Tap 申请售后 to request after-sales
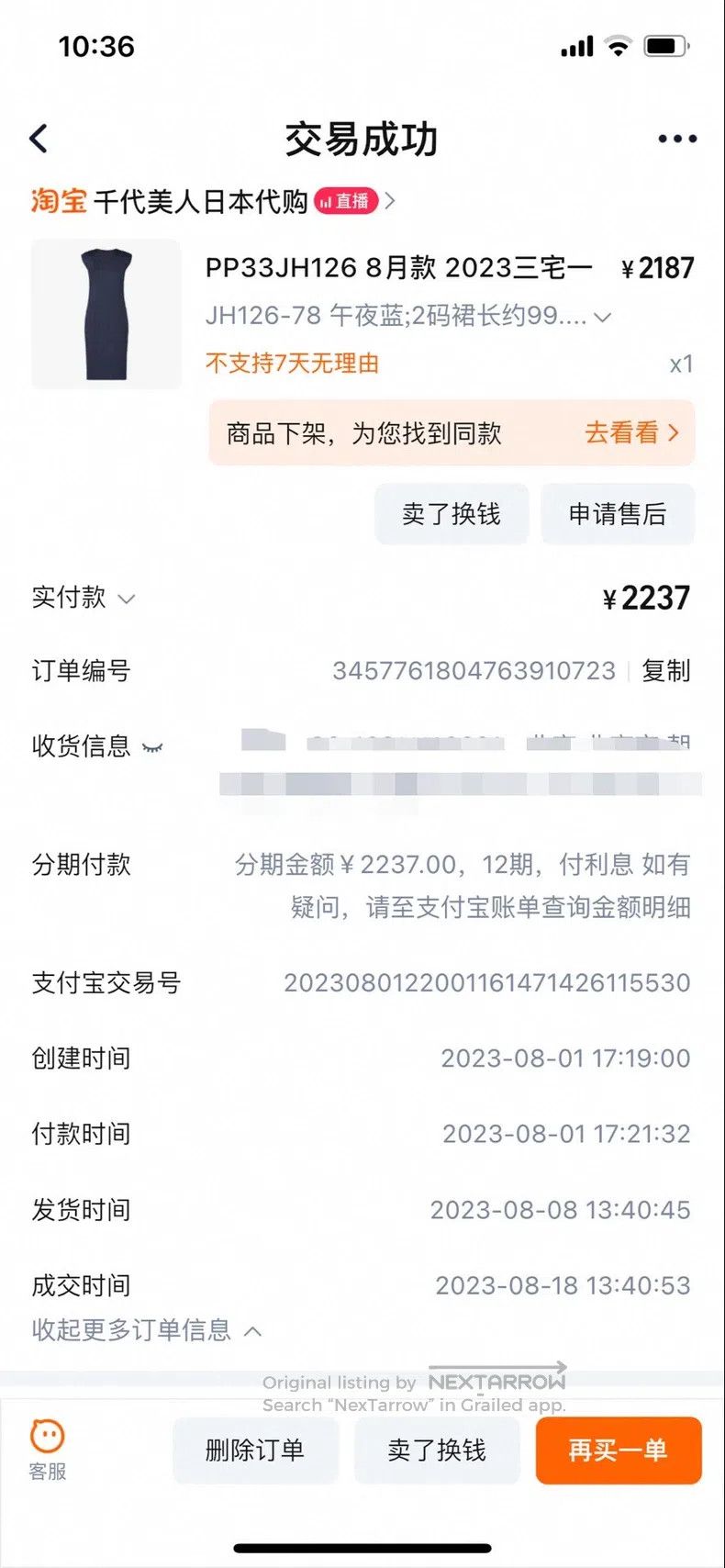This screenshot has height=1568, width=725. (x=618, y=514)
